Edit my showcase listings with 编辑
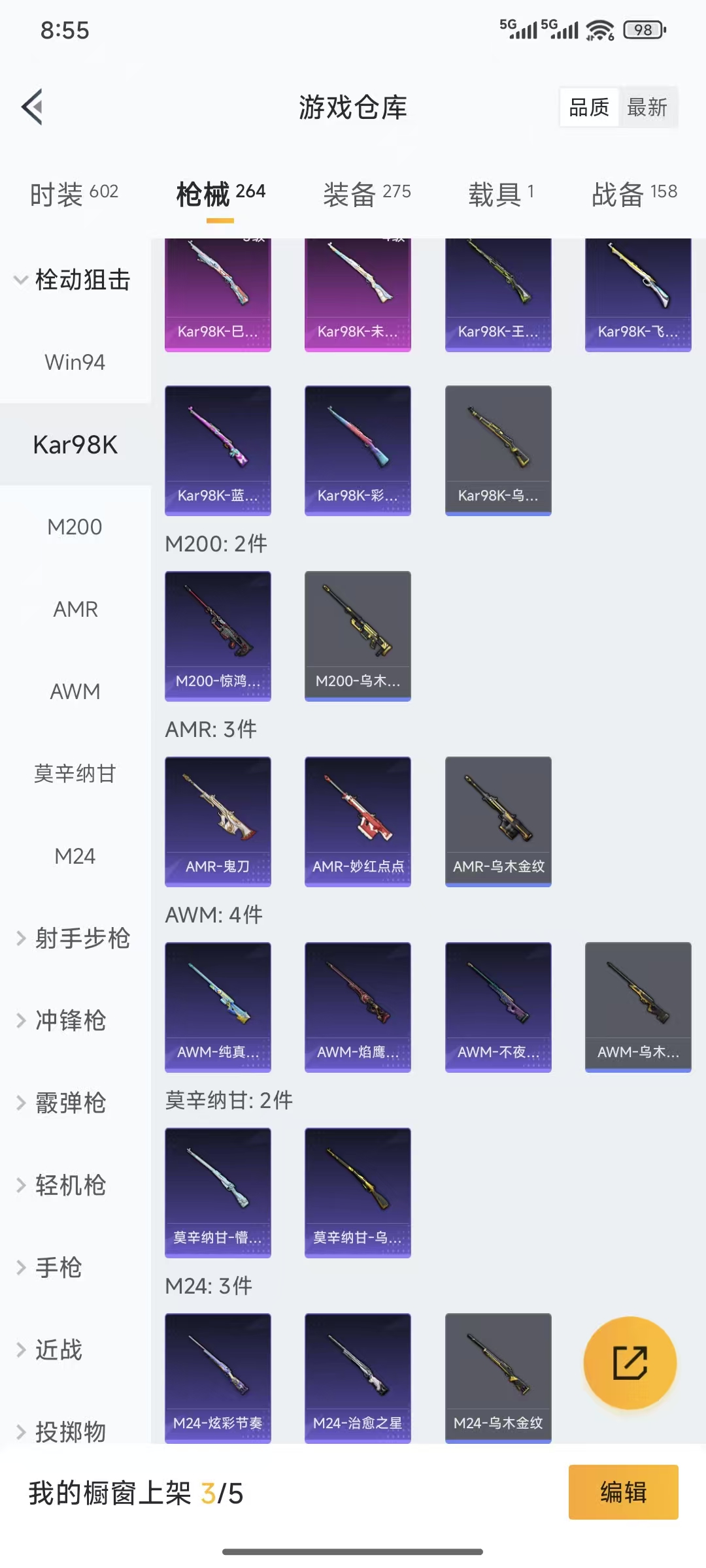This screenshot has width=706, height=1568. point(623,1492)
